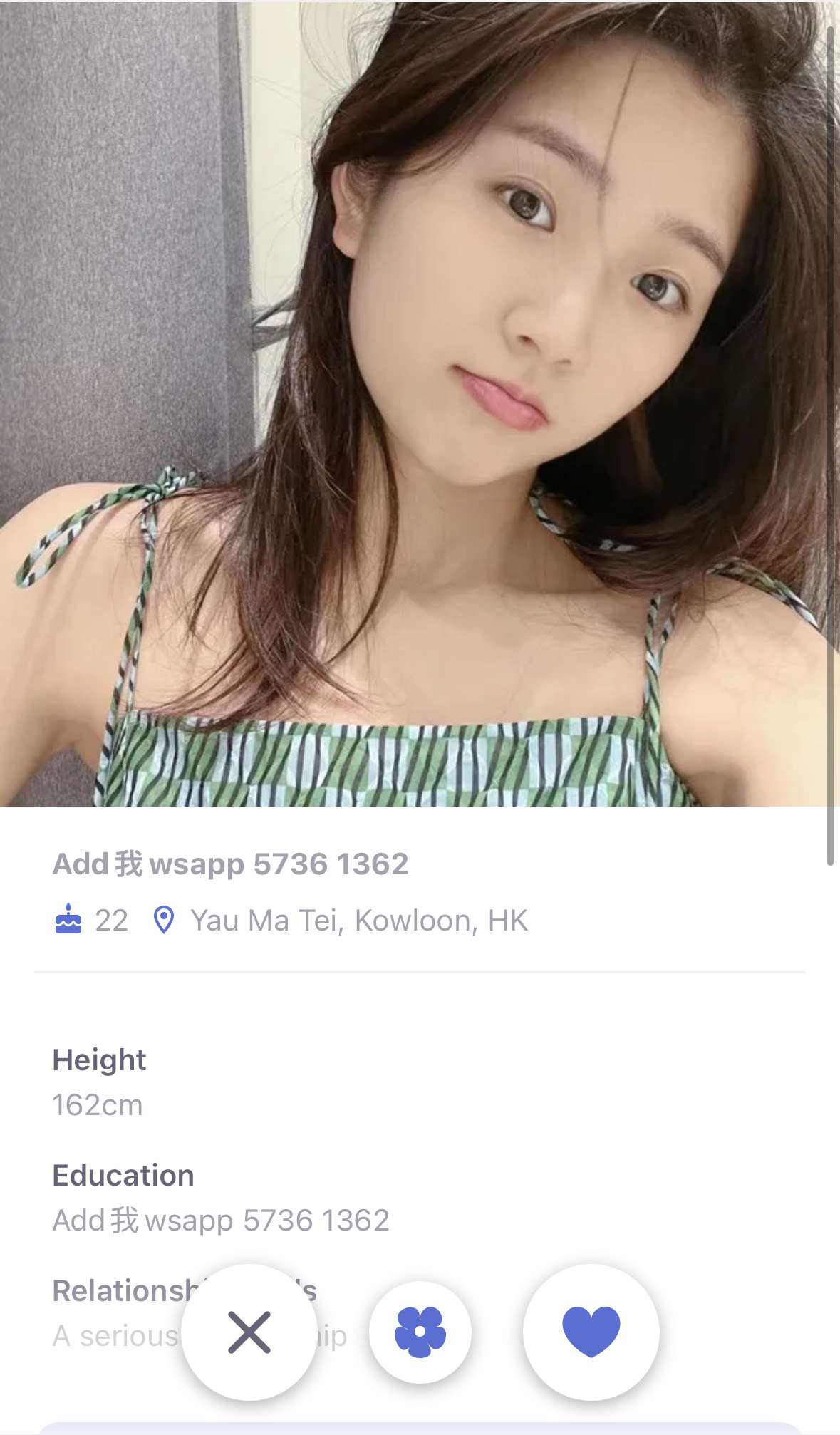The width and height of the screenshot is (840, 1435).
Task: Pass on this profile with the X button
Action: pos(249,1332)
